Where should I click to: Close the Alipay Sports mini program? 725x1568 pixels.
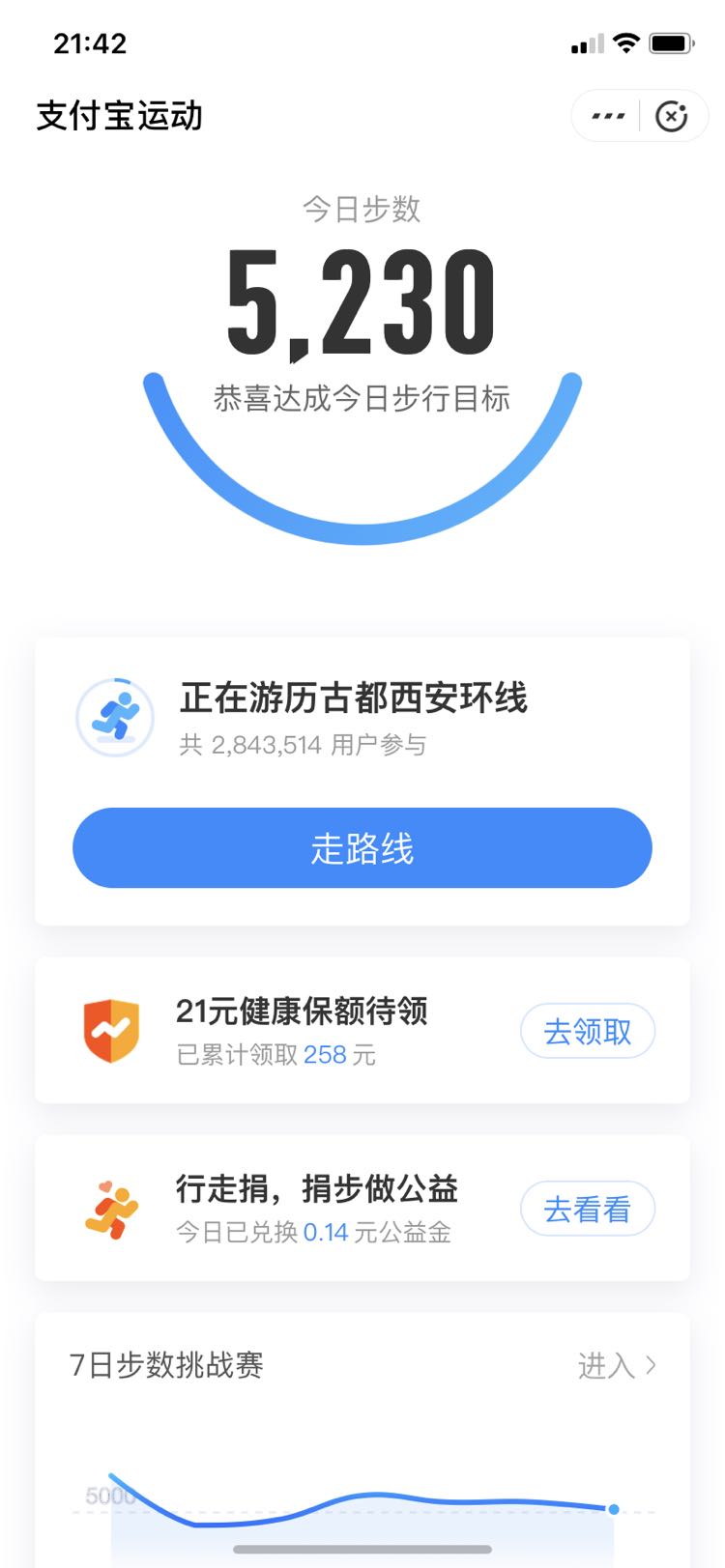[672, 116]
